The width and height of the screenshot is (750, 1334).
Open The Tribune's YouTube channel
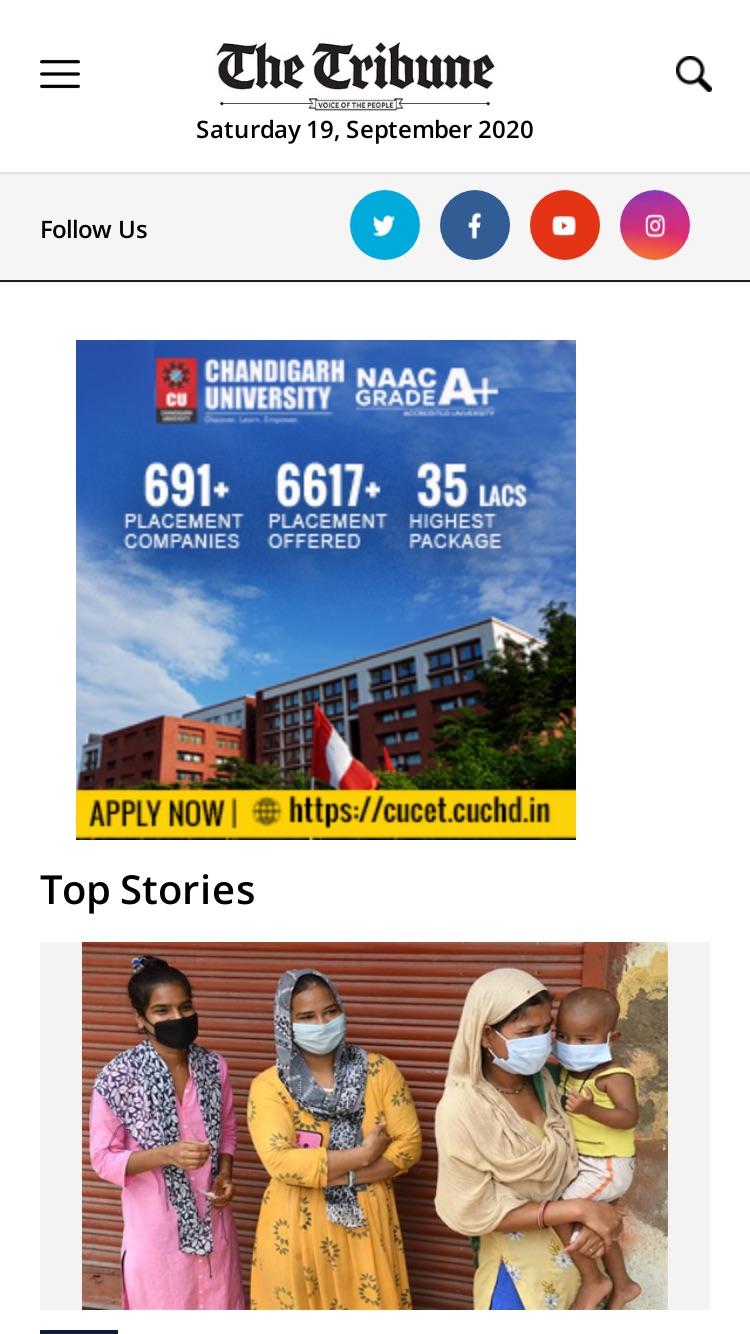tap(565, 225)
